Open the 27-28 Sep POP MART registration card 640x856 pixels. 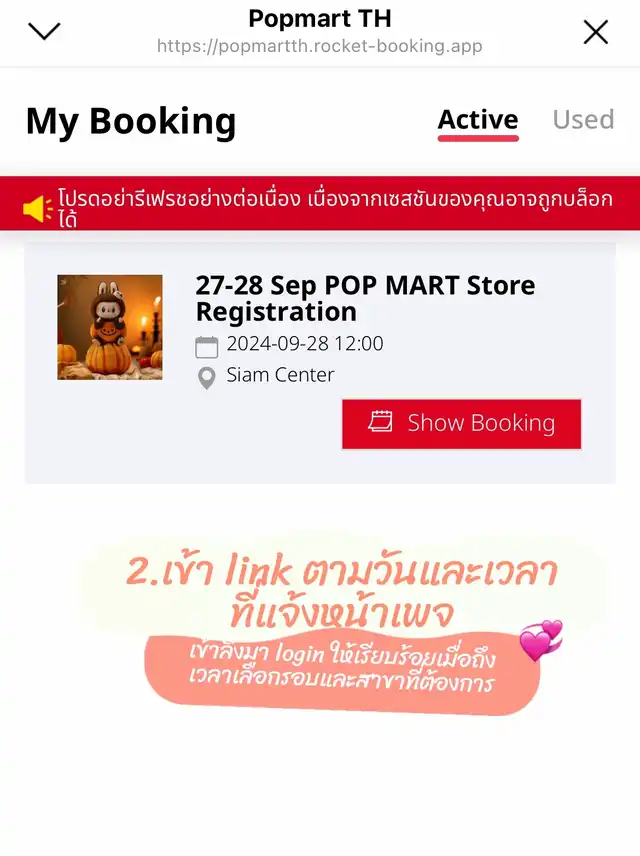[365, 298]
